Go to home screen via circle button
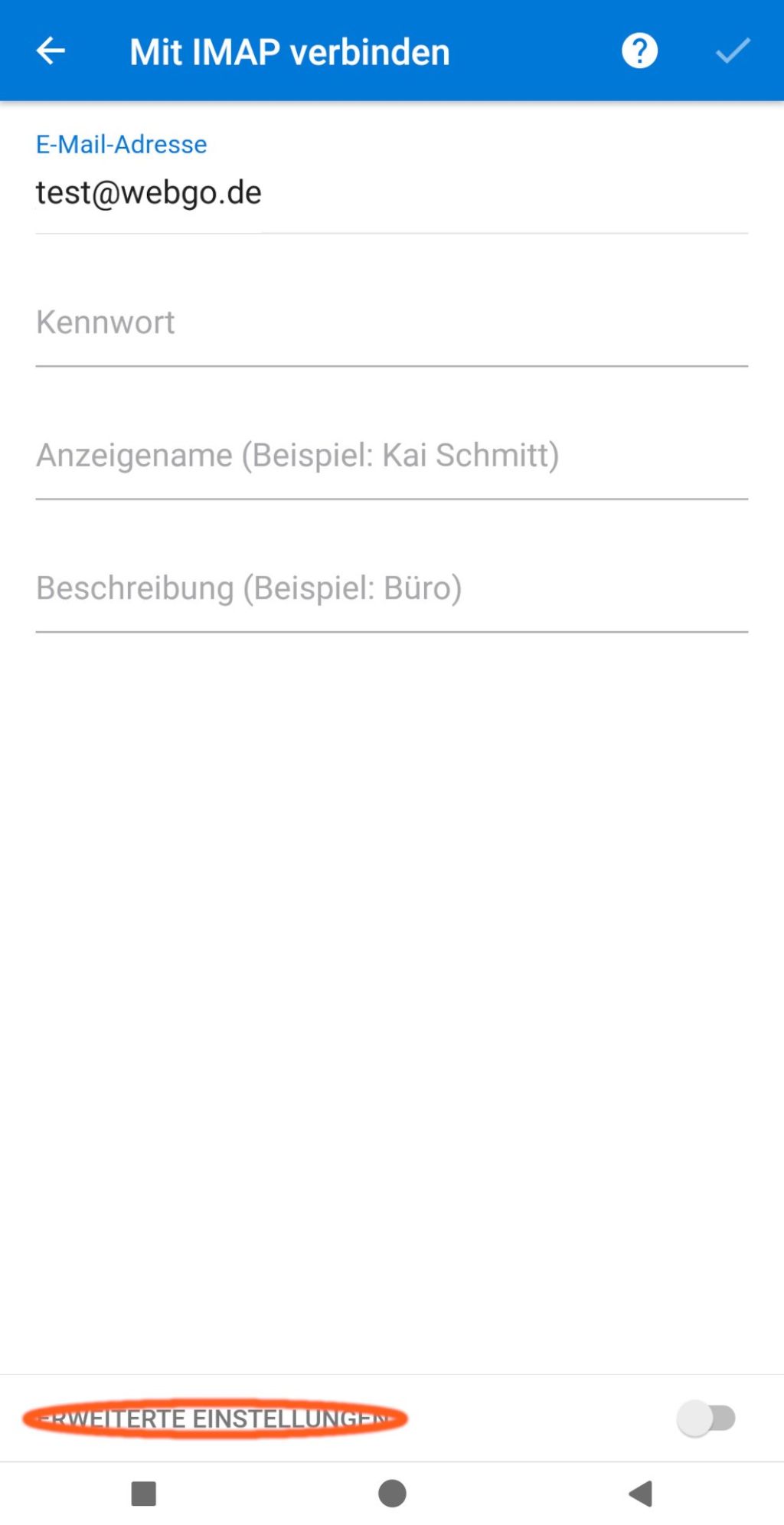Image resolution: width=784 pixels, height=1525 pixels. [x=392, y=1493]
